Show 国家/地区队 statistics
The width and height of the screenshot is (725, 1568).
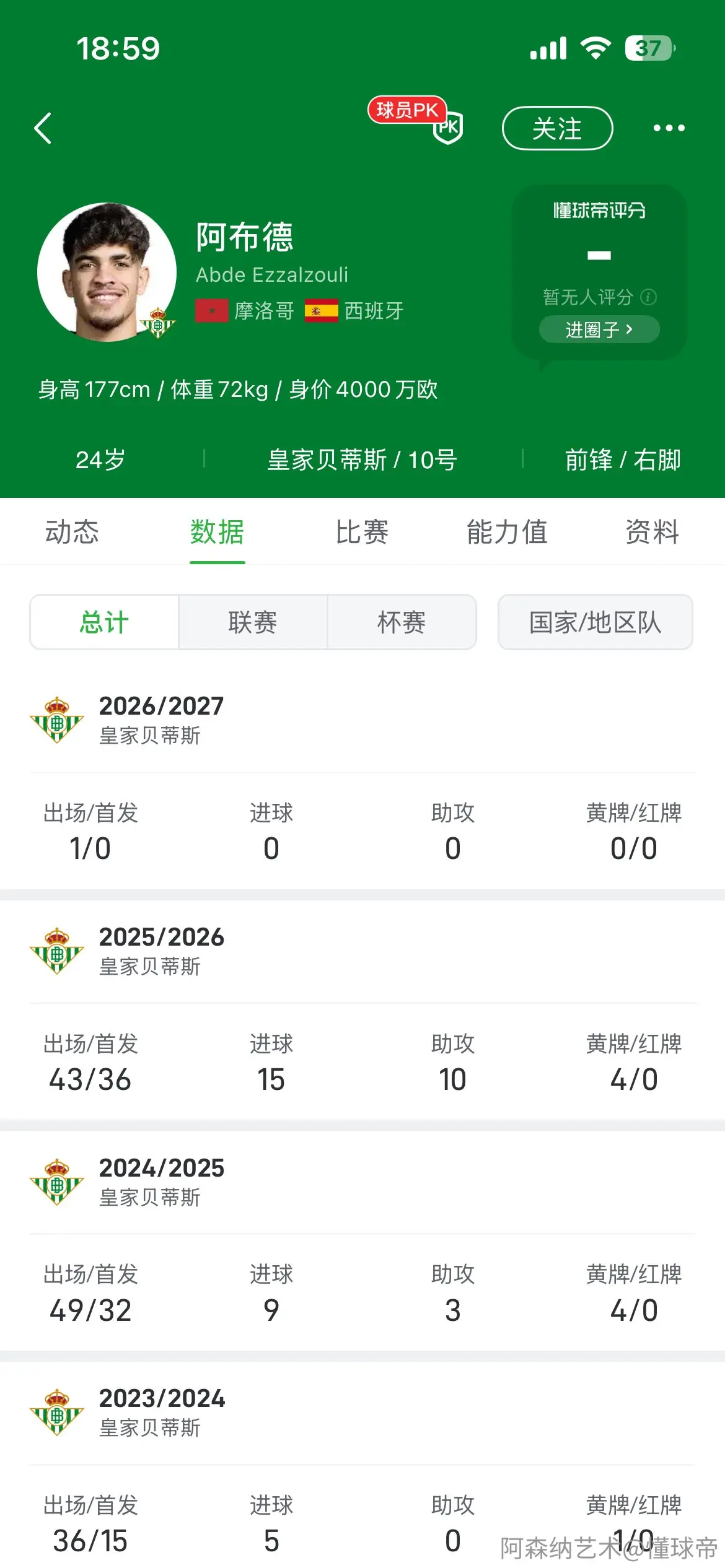(595, 622)
